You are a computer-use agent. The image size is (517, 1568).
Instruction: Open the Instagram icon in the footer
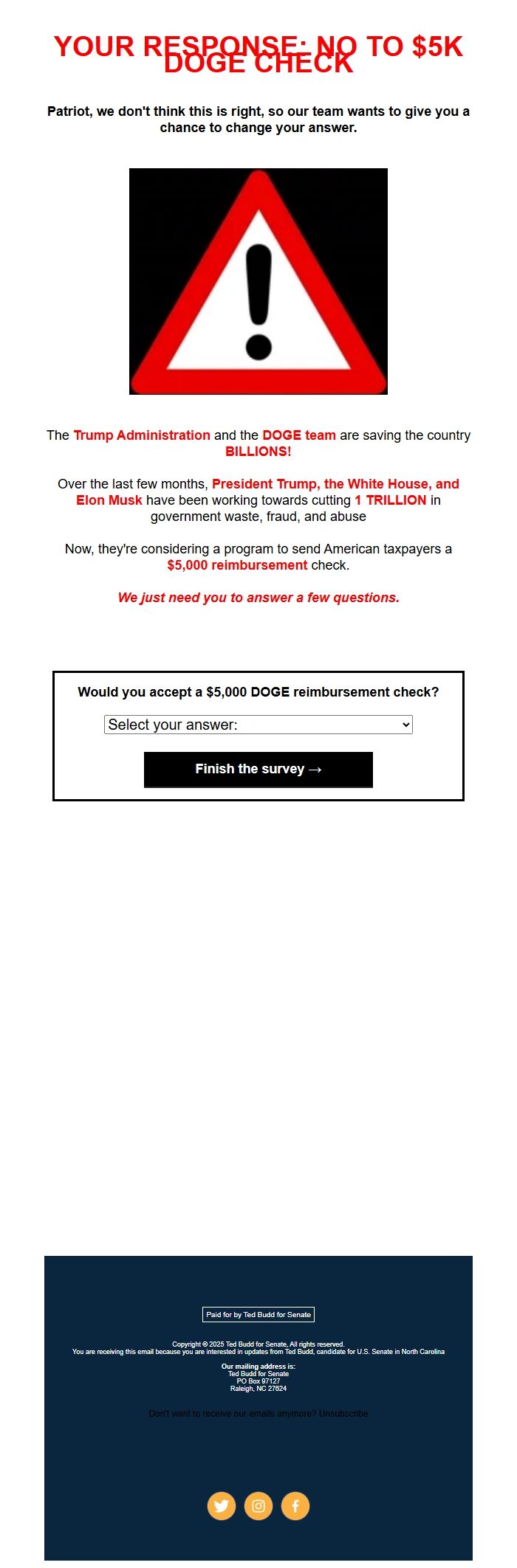(258, 1505)
